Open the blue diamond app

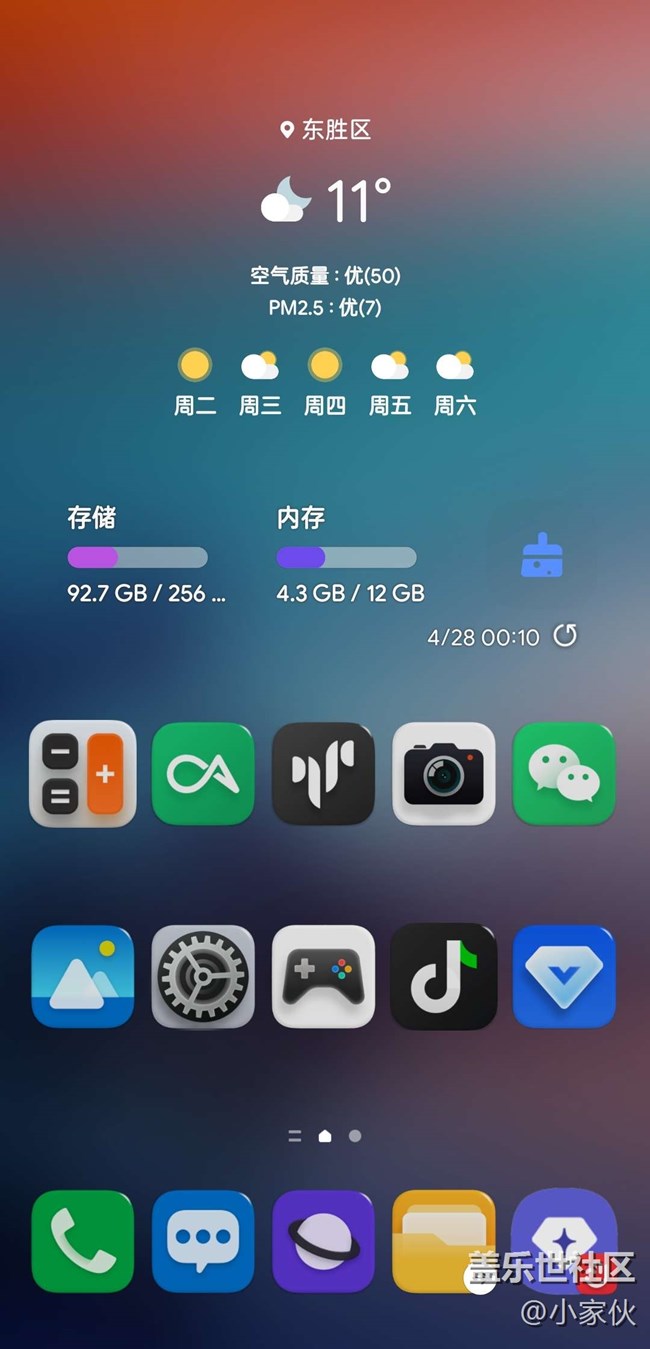pos(564,977)
